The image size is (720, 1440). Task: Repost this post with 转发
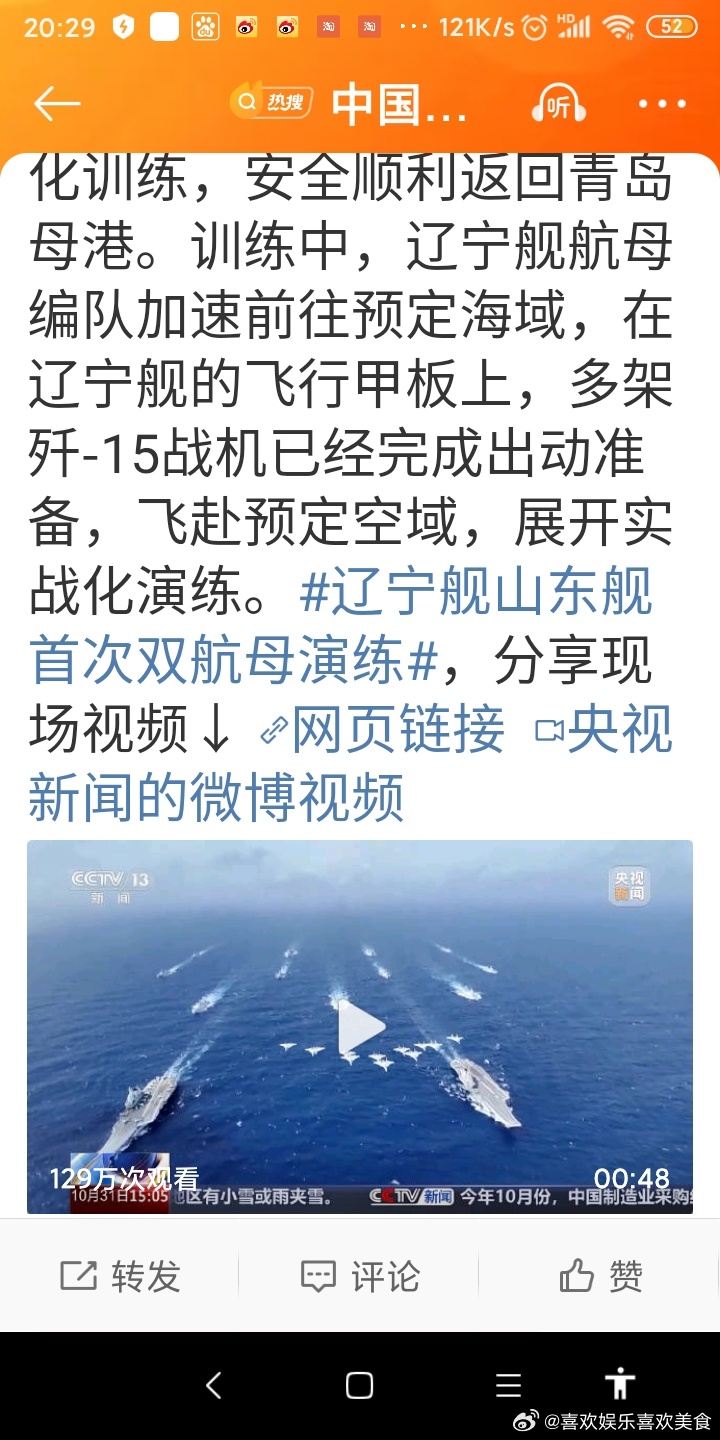(x=120, y=1276)
